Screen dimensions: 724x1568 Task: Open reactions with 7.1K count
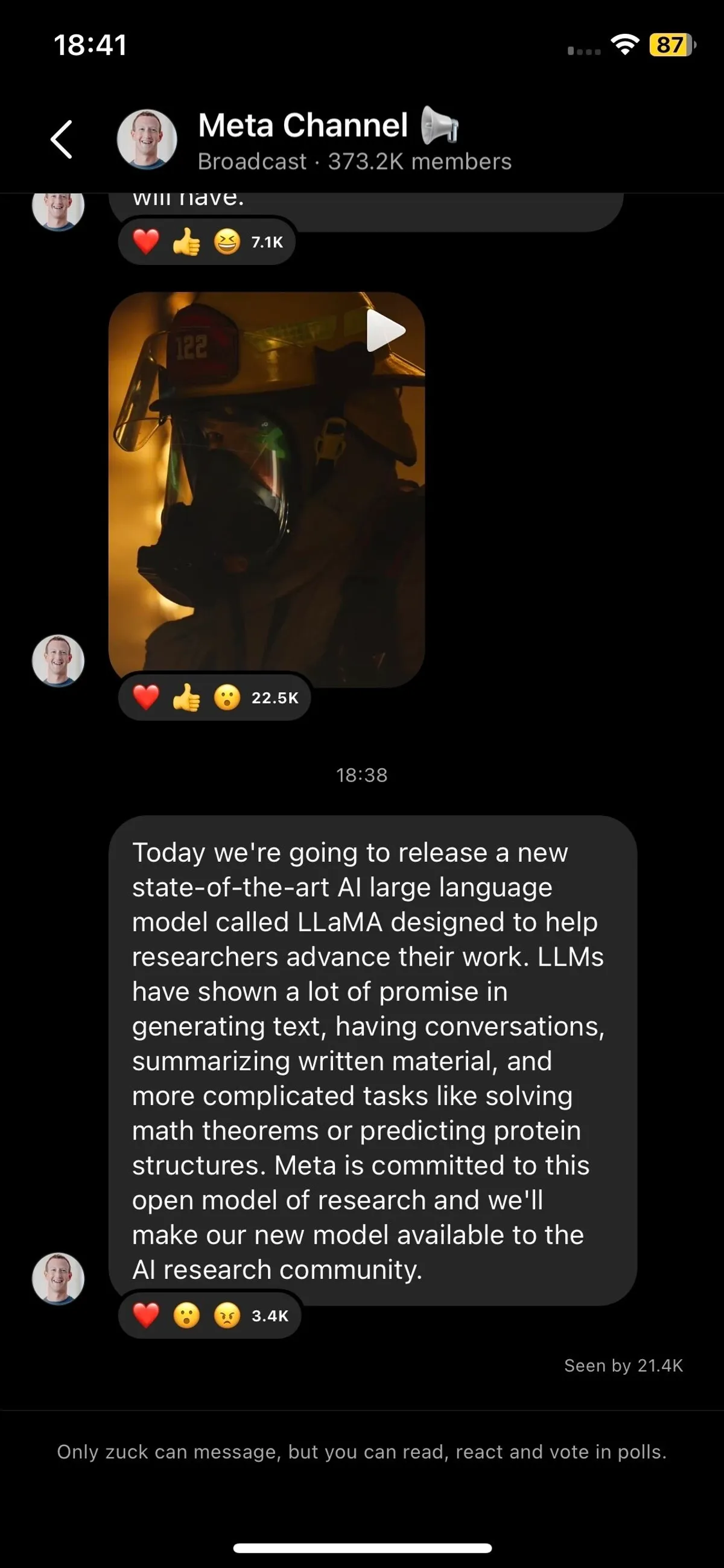tap(207, 242)
